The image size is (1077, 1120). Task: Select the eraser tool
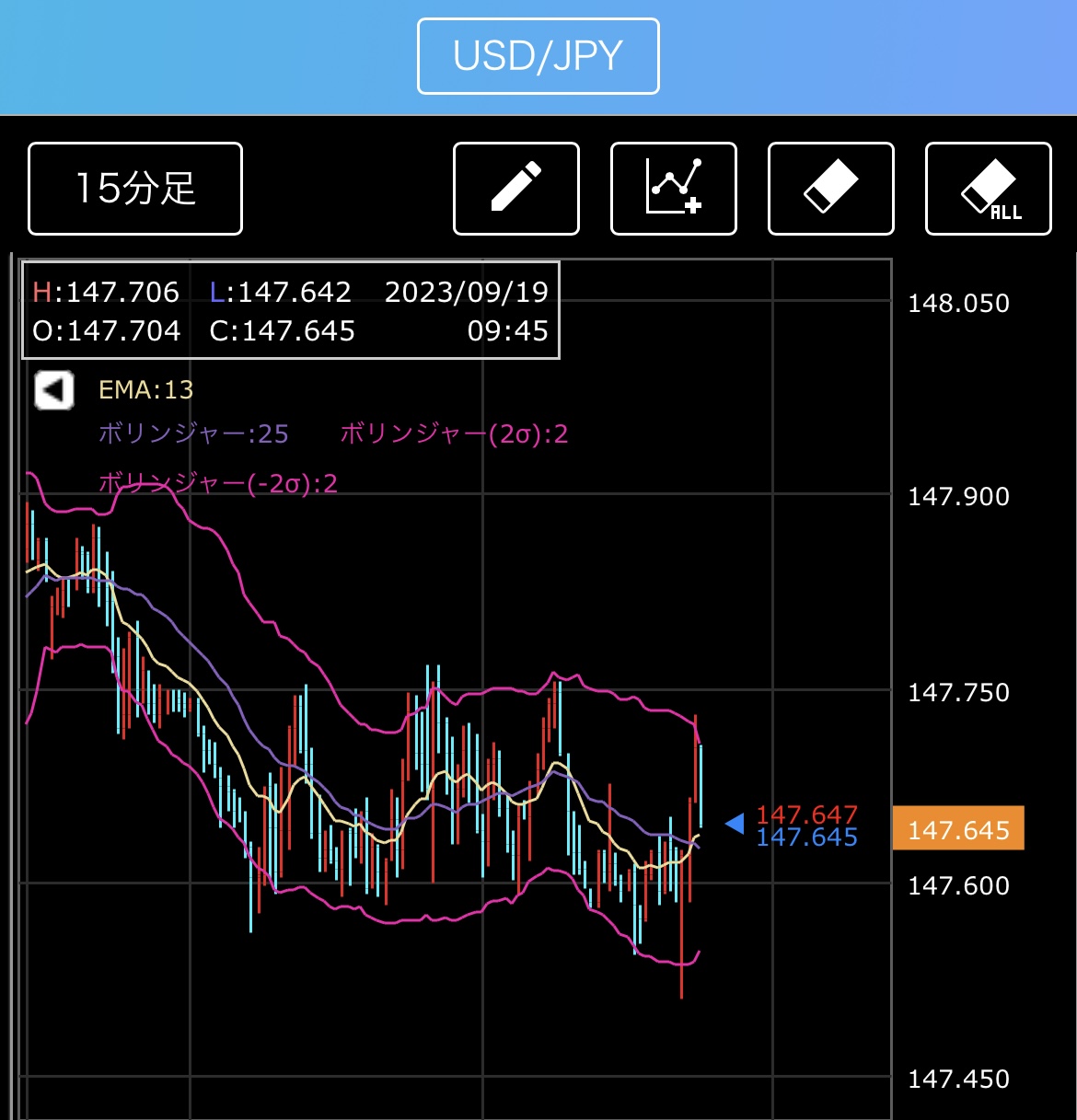click(831, 189)
